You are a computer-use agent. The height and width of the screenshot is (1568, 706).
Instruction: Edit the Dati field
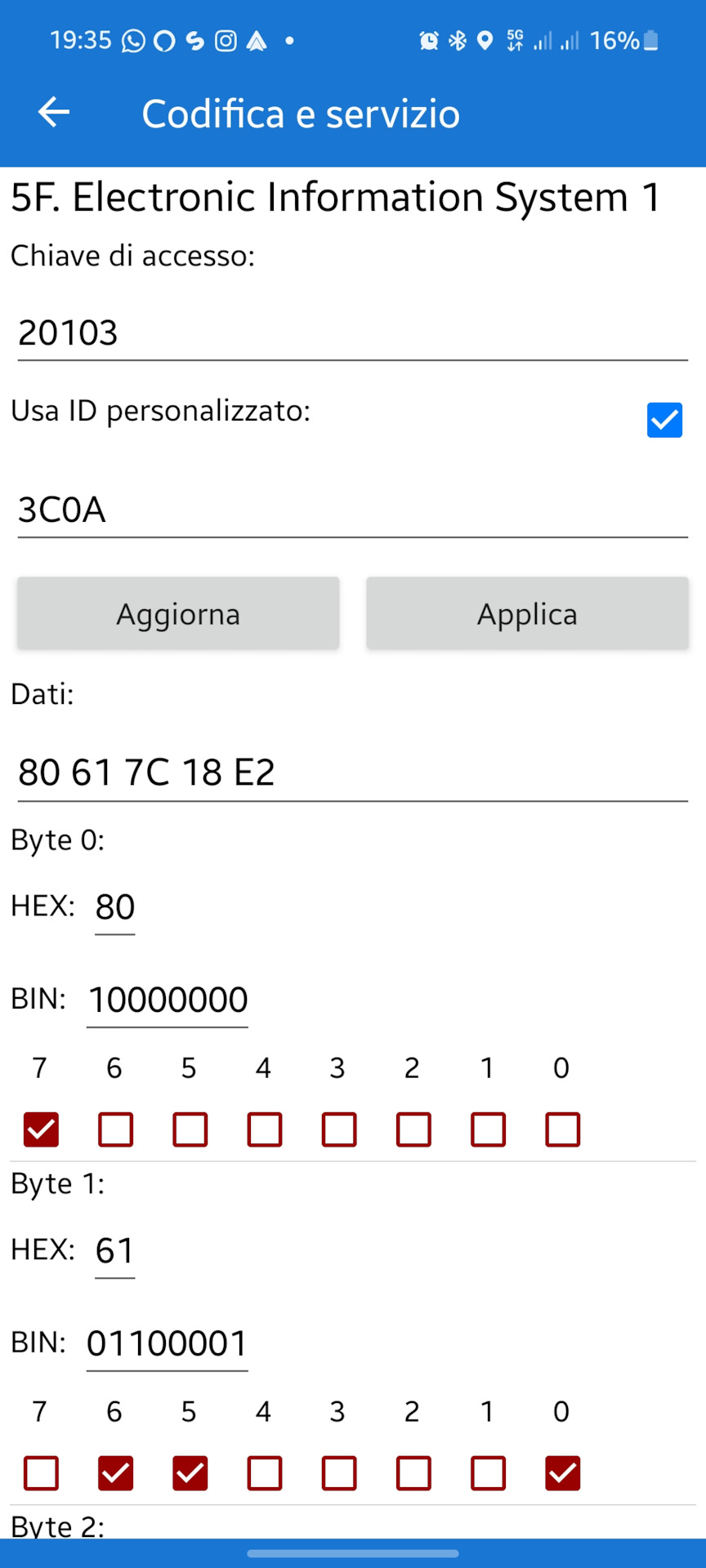click(x=351, y=773)
